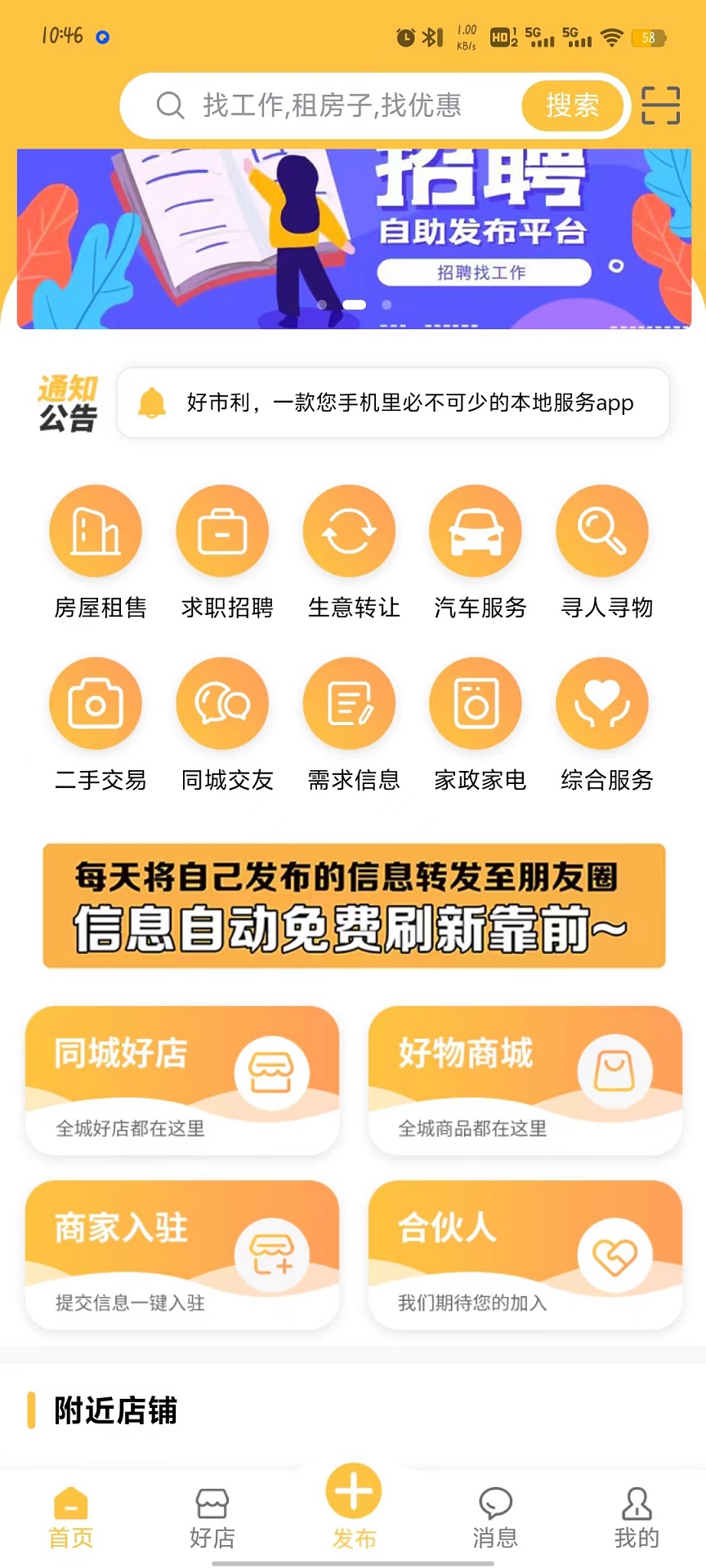Open the 招聘 recruitment banner
The width and height of the screenshot is (706, 1568).
point(354,238)
